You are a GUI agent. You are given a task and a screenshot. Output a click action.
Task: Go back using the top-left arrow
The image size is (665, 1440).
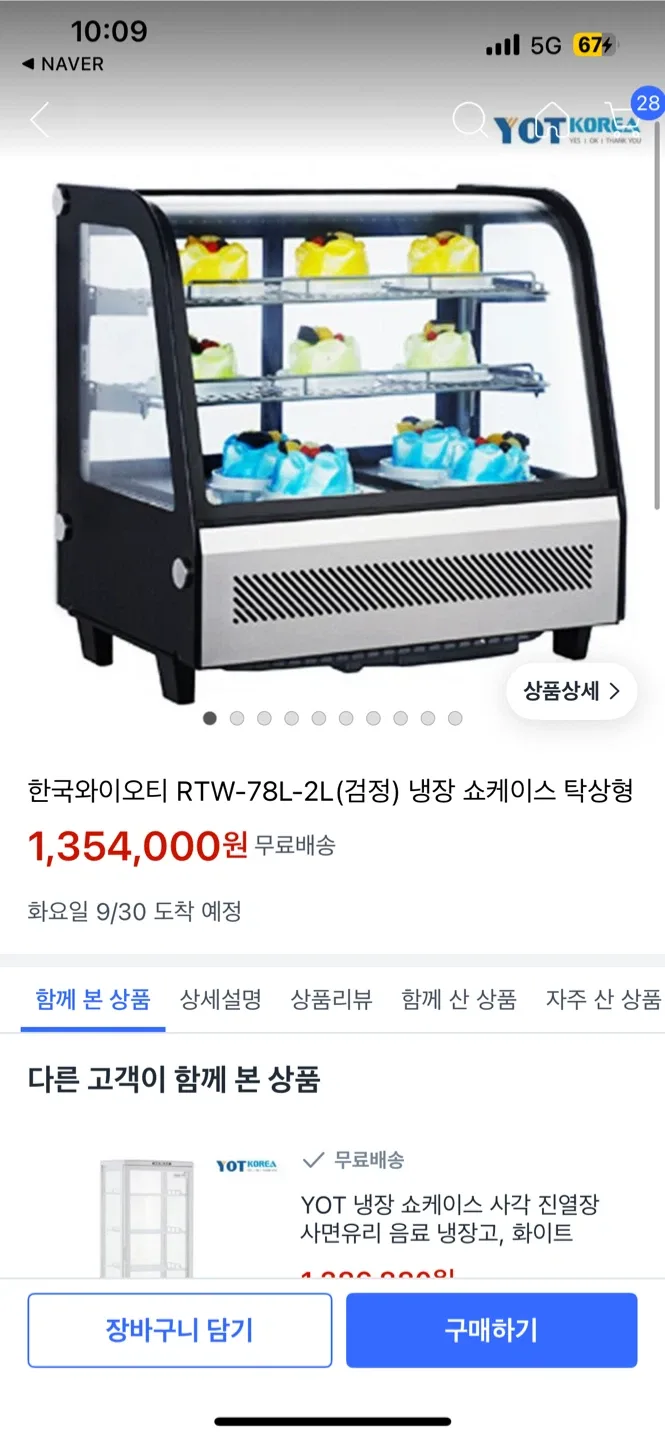40,120
